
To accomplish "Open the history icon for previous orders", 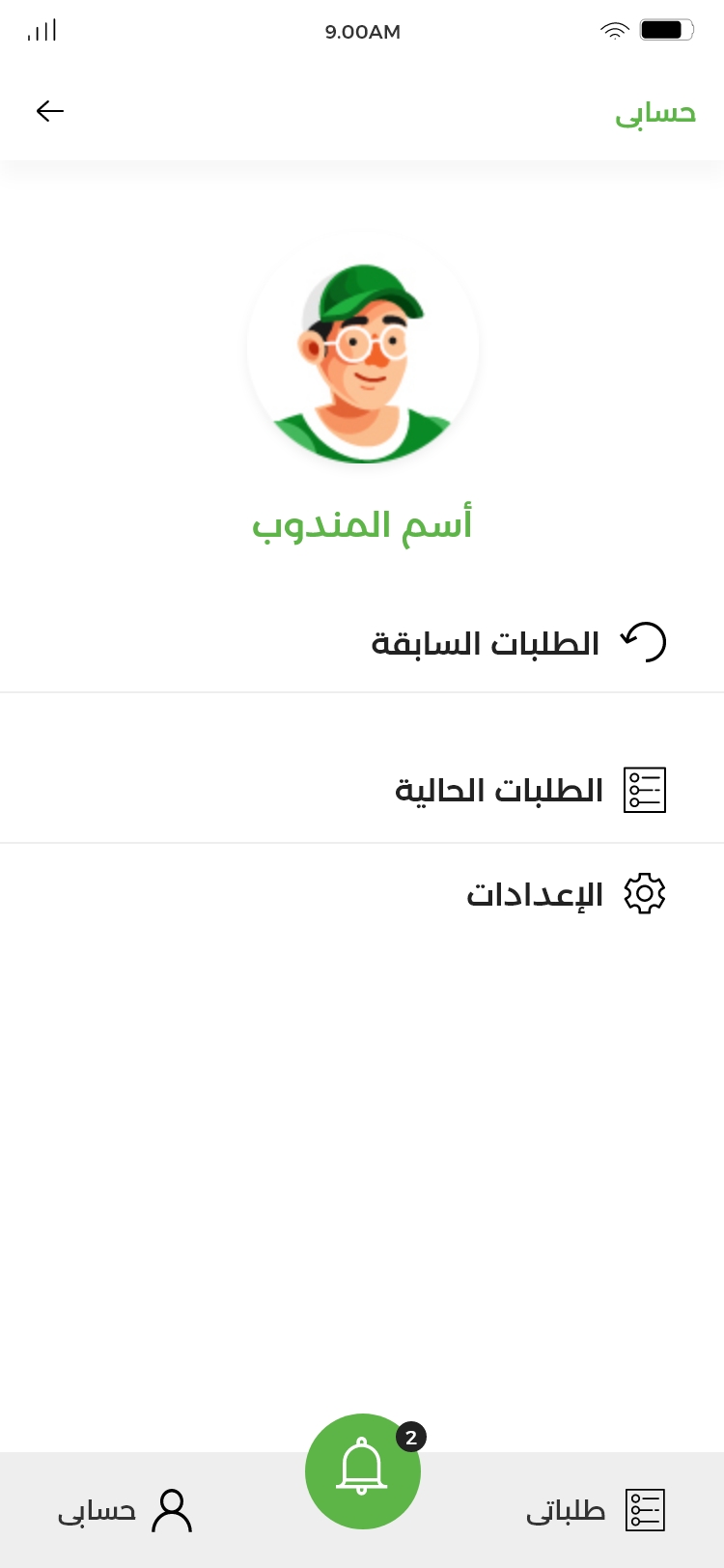I will [x=645, y=640].
